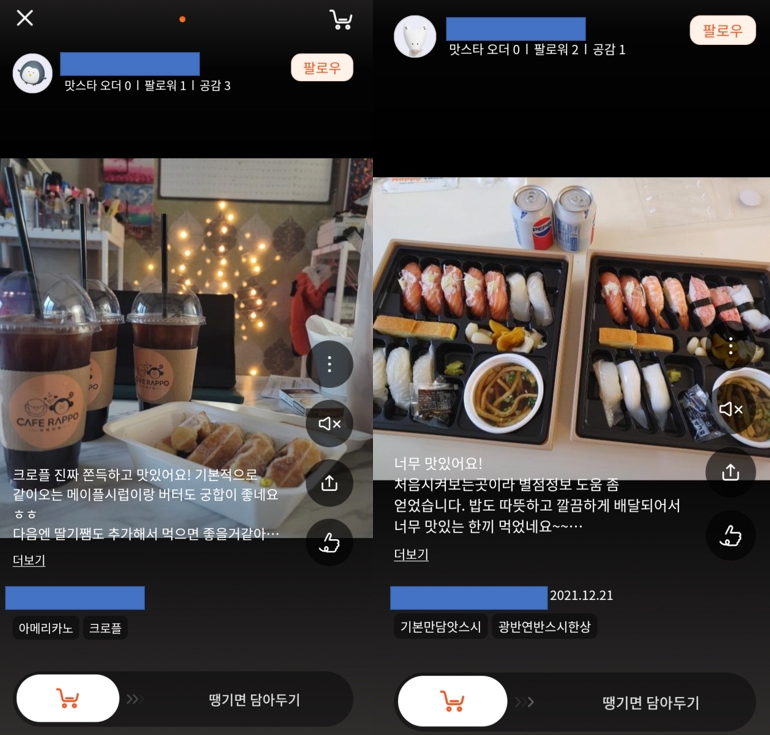Share the sushi review
This screenshot has width=770, height=735.
tap(730, 472)
